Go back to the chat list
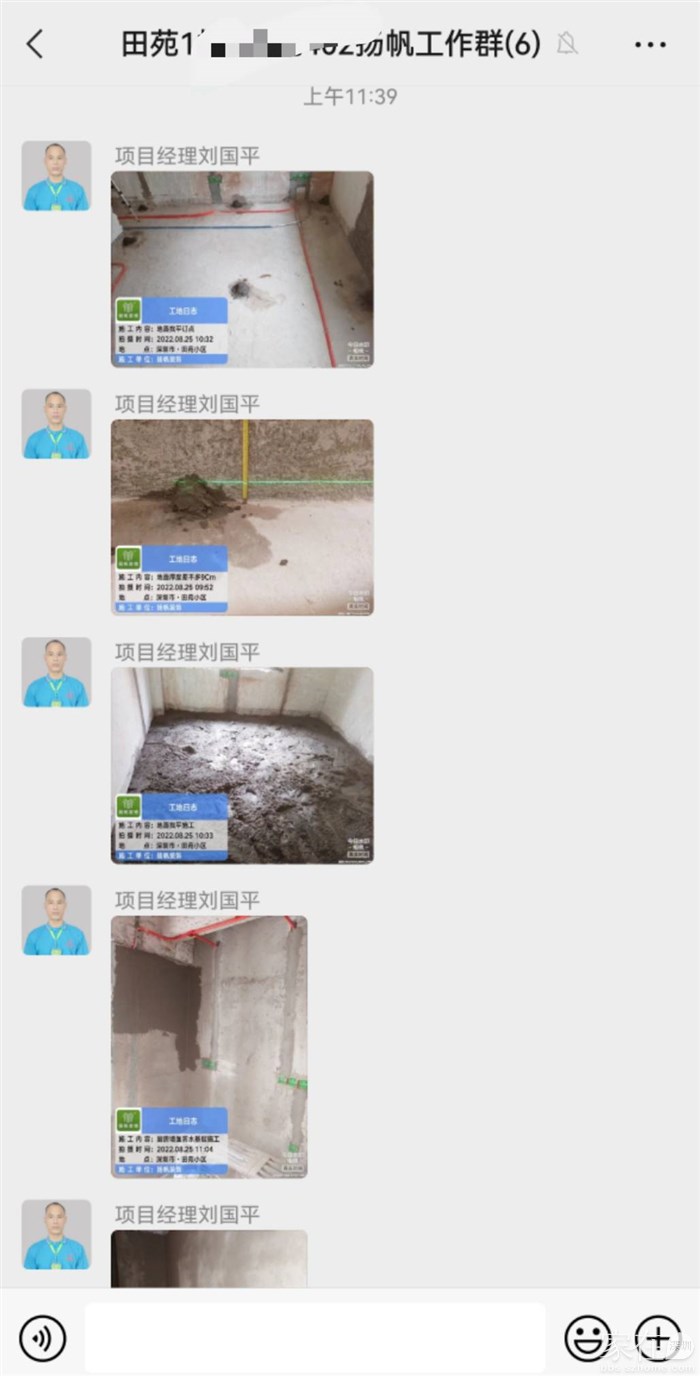The image size is (700, 1376). [x=35, y=44]
